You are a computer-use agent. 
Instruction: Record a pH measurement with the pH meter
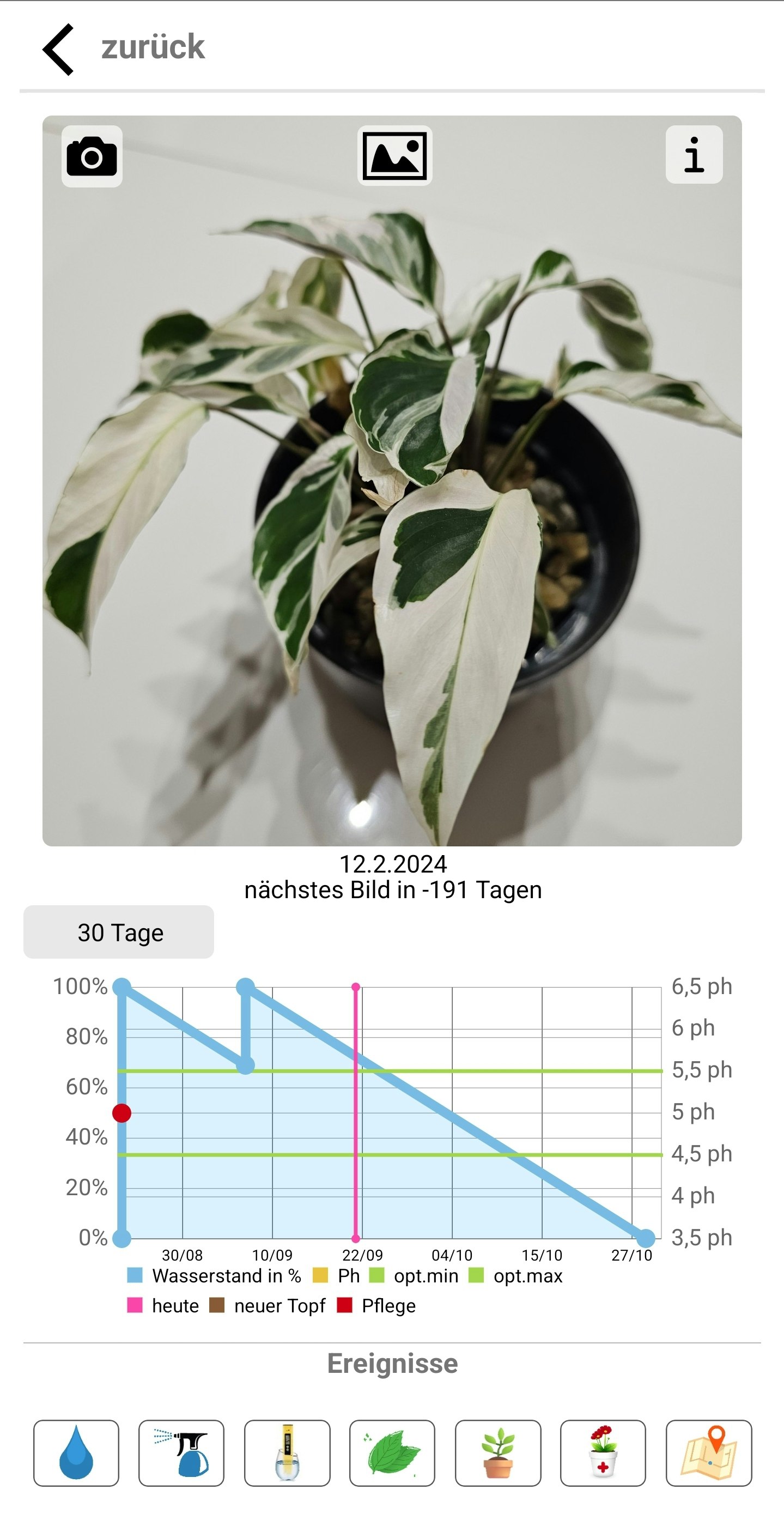(x=287, y=1452)
